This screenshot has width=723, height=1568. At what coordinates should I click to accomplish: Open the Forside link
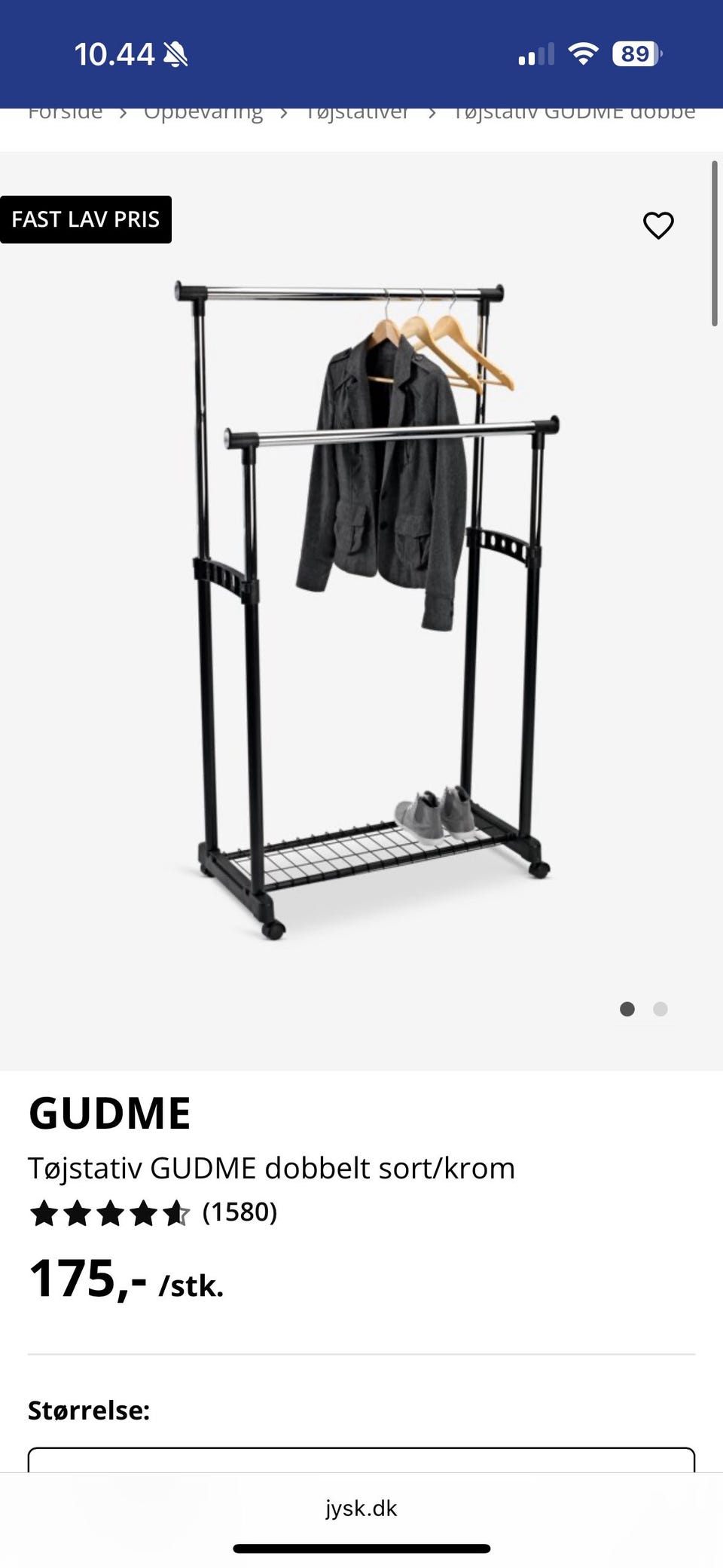tap(65, 113)
